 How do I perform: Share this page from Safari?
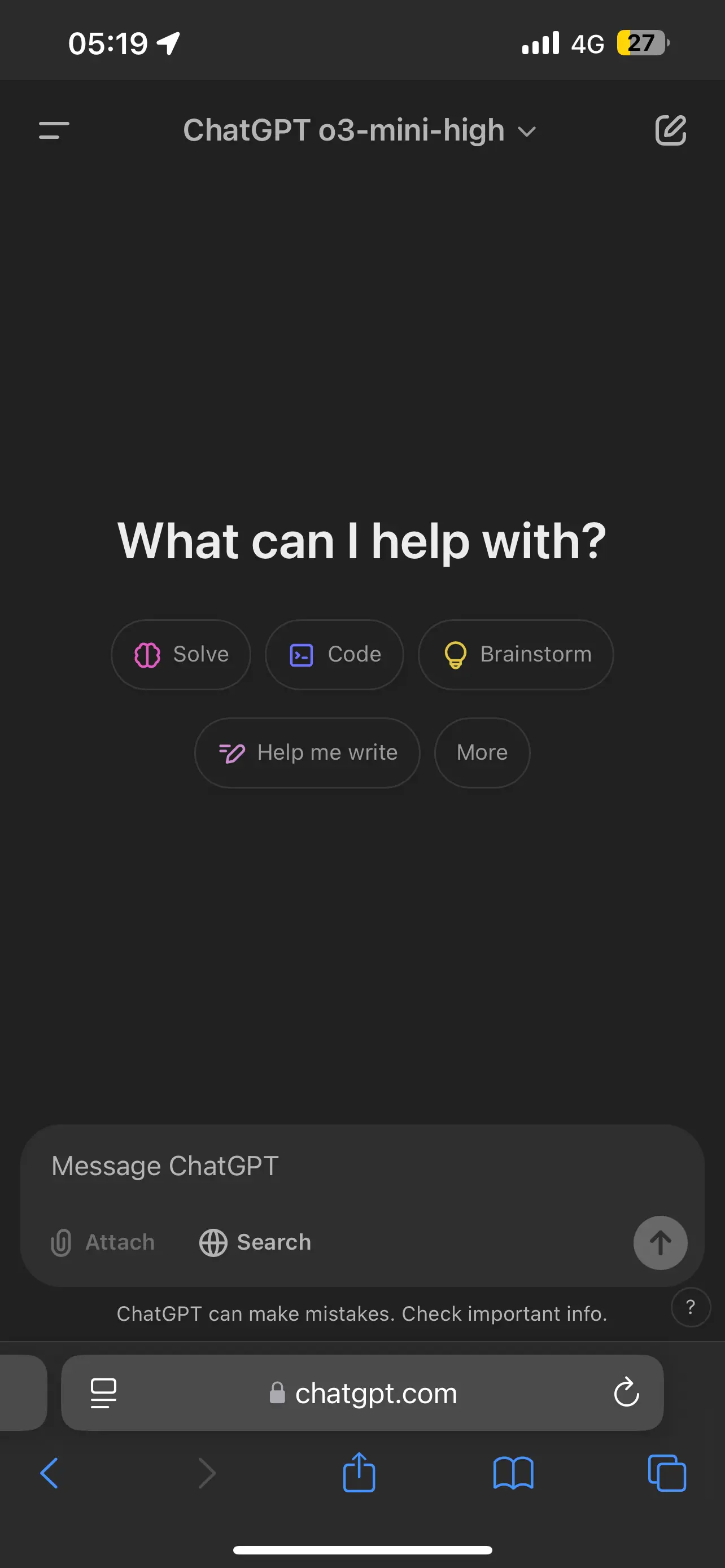click(x=359, y=1473)
